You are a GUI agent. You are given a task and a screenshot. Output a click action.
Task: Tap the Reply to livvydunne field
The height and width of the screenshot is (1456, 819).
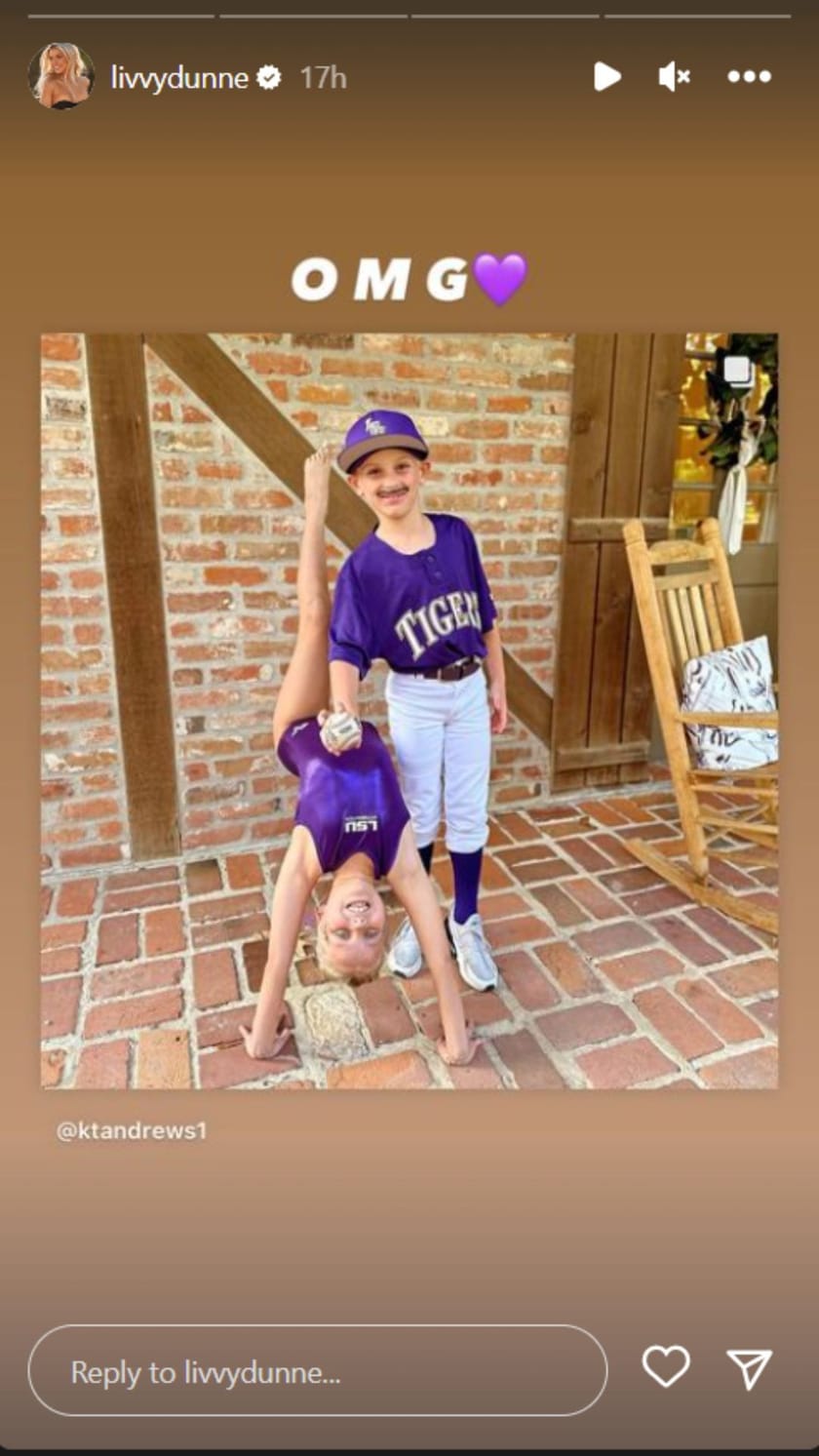point(317,1370)
